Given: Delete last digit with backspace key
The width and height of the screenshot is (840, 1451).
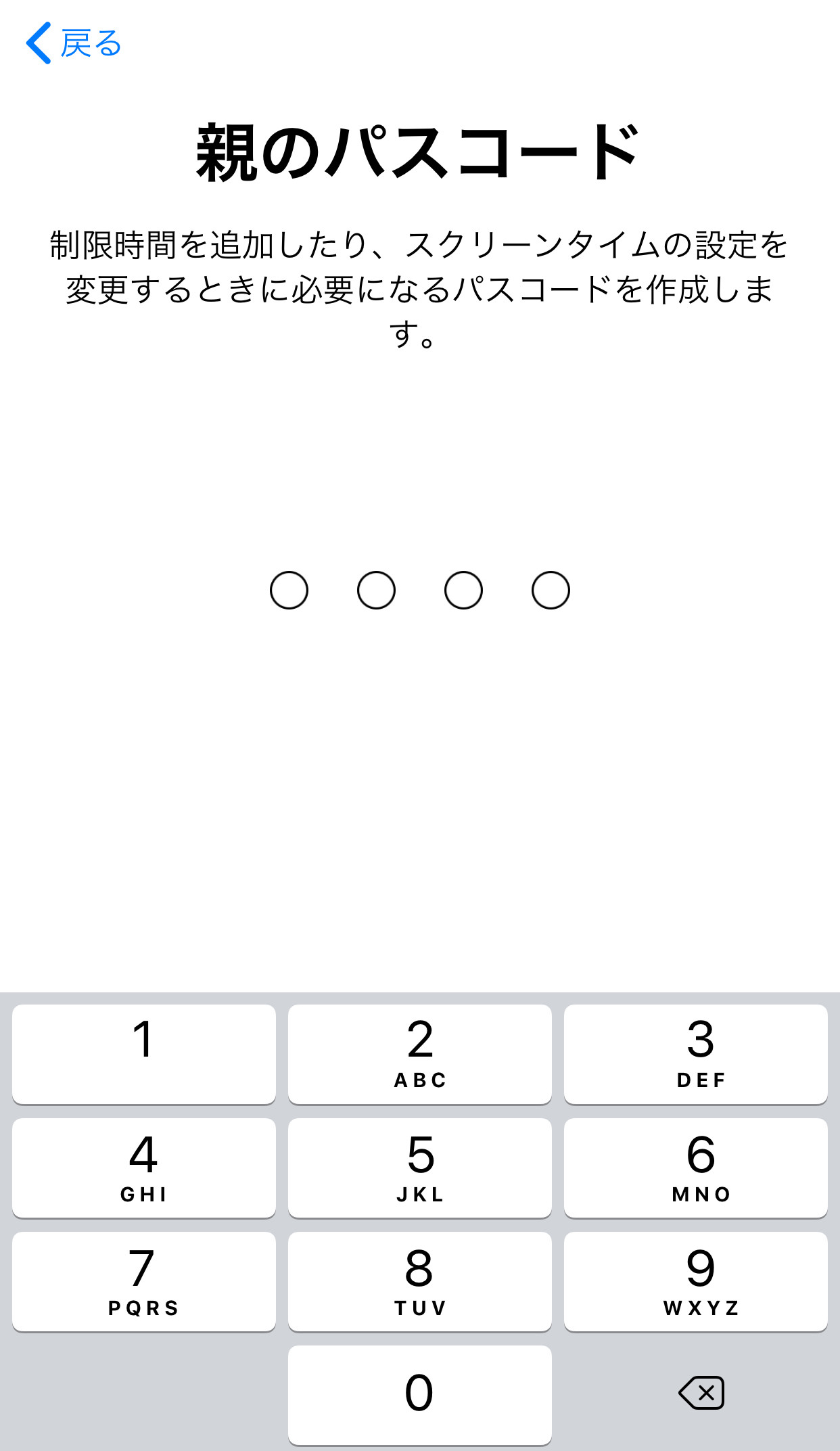Looking at the screenshot, I should coord(701,1393).
